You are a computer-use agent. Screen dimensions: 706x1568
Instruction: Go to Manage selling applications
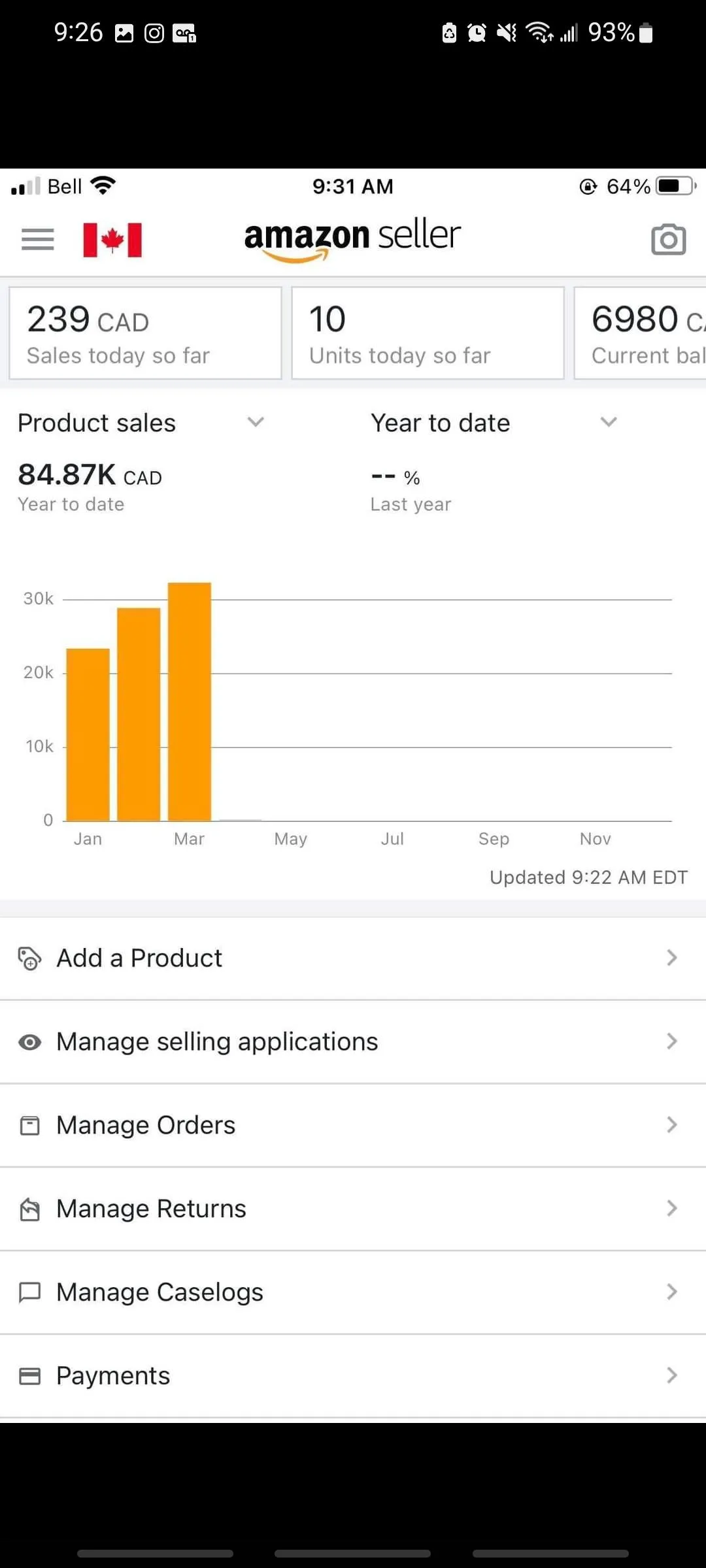(x=353, y=1041)
